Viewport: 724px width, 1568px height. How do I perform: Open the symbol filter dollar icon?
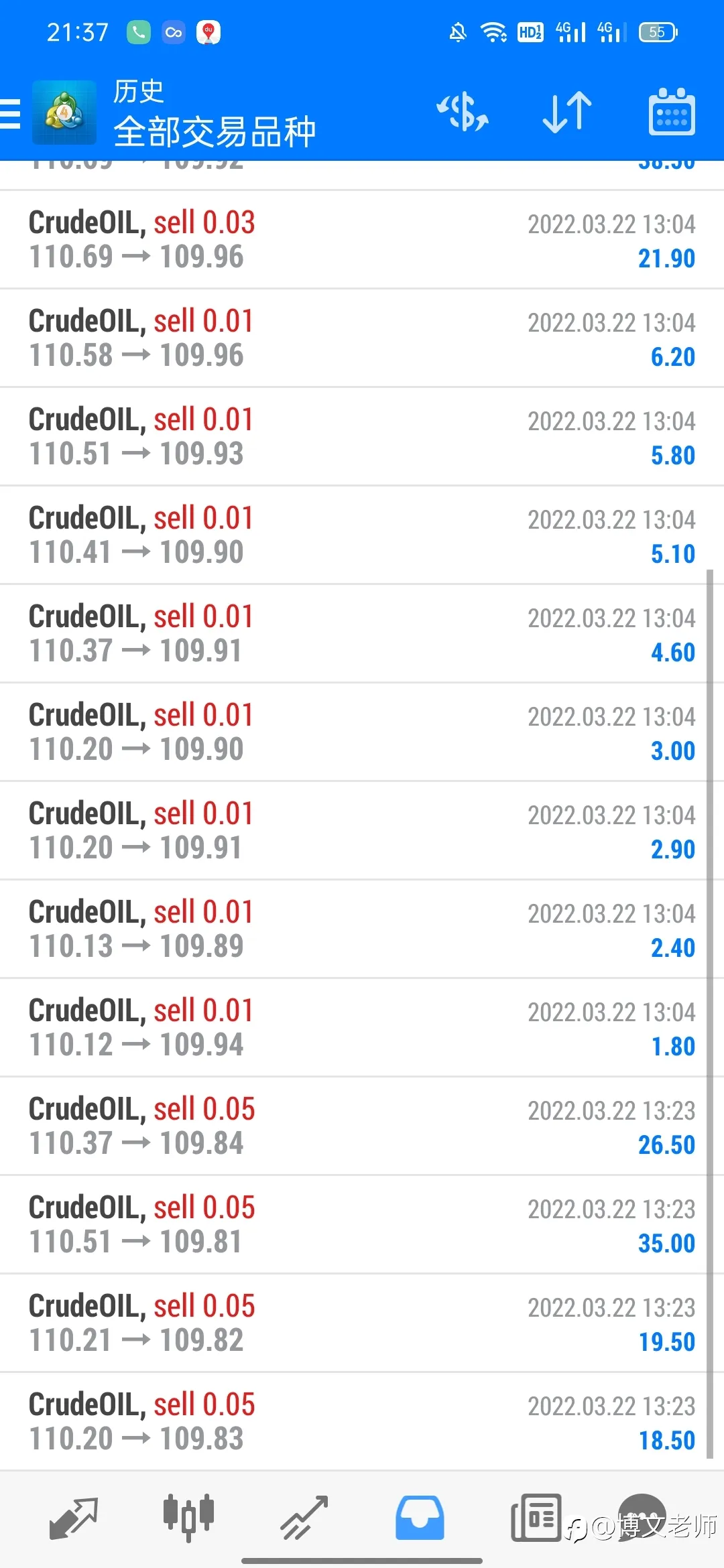(x=463, y=112)
